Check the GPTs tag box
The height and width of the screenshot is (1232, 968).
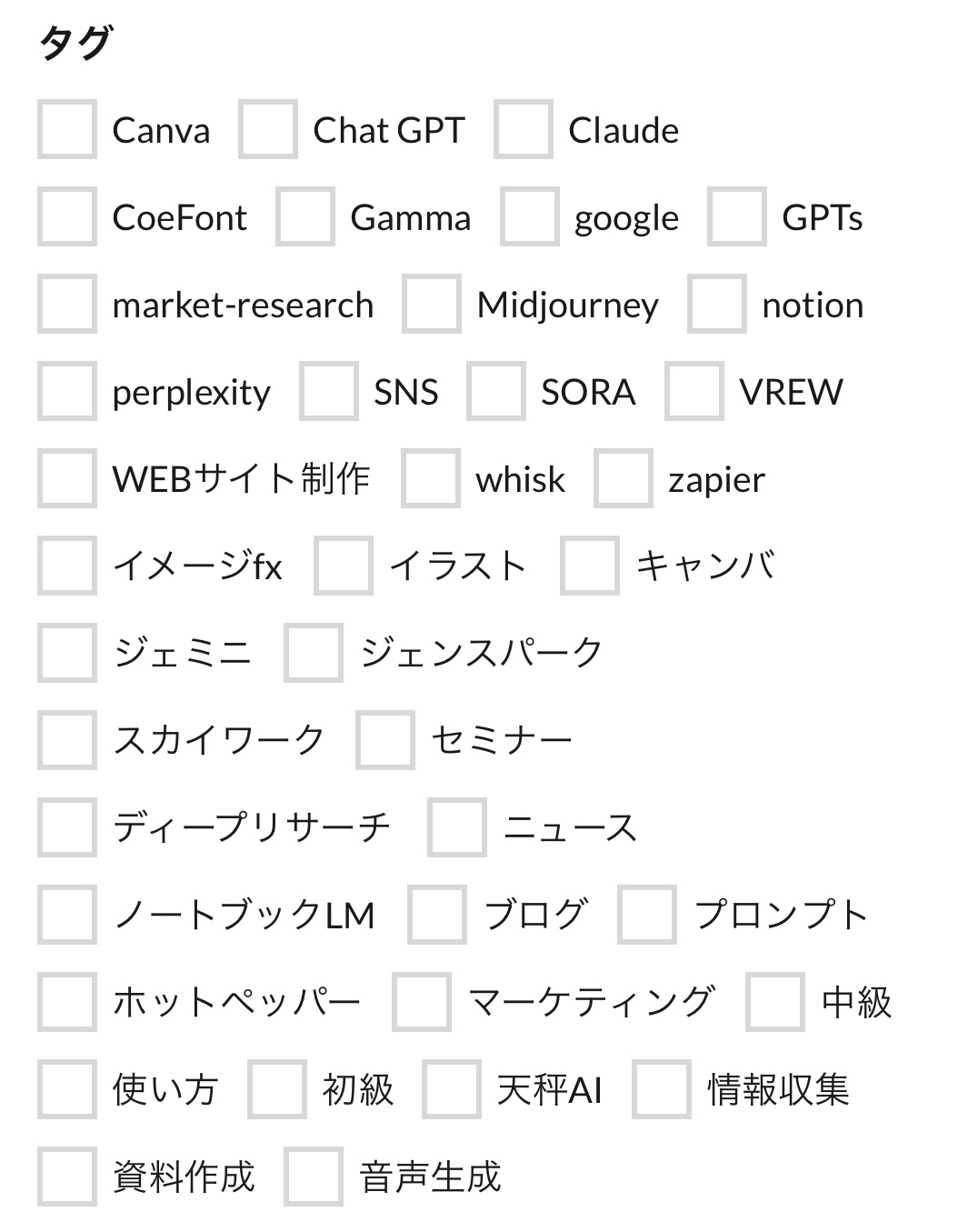[x=737, y=217]
